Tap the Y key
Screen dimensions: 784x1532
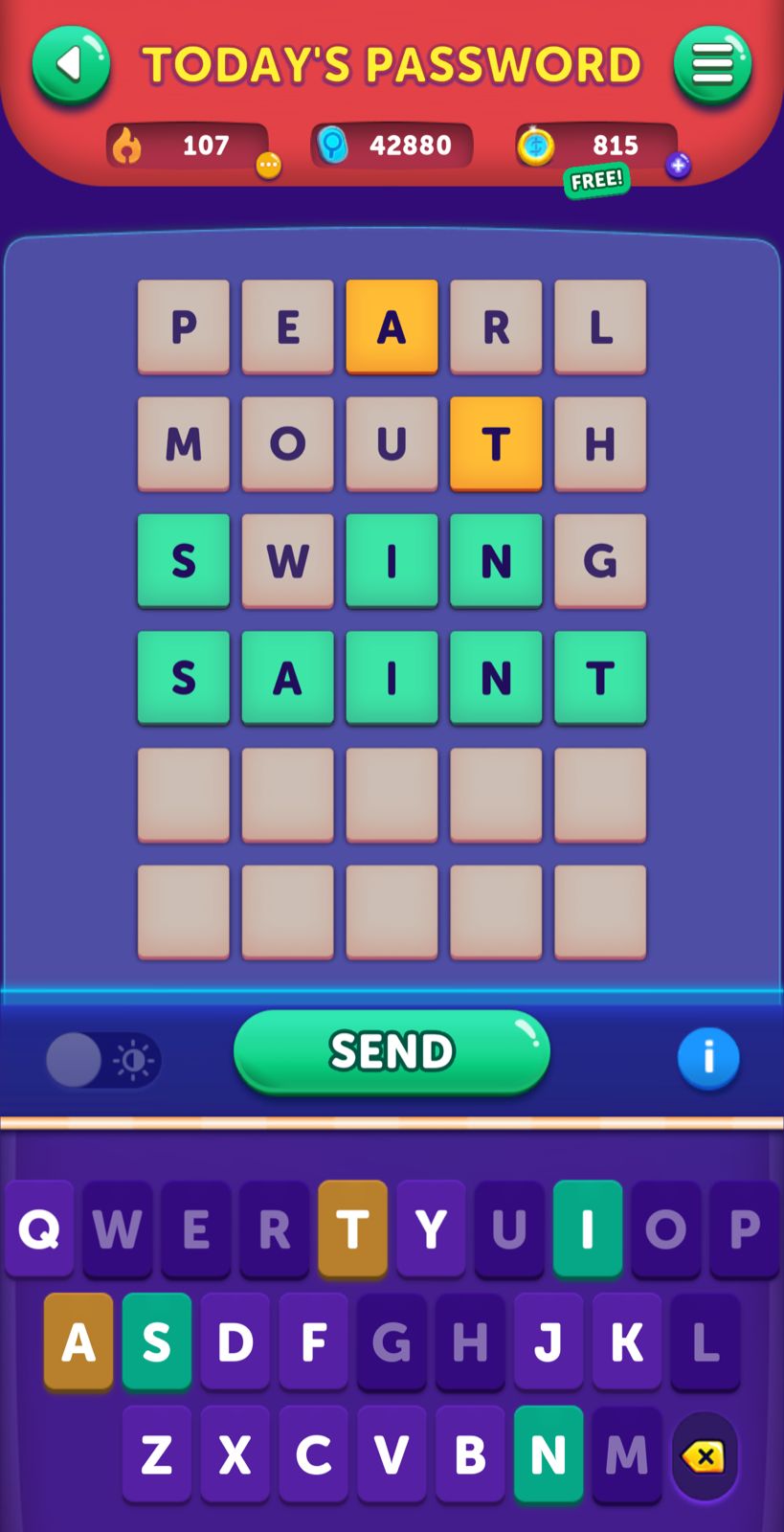431,1228
